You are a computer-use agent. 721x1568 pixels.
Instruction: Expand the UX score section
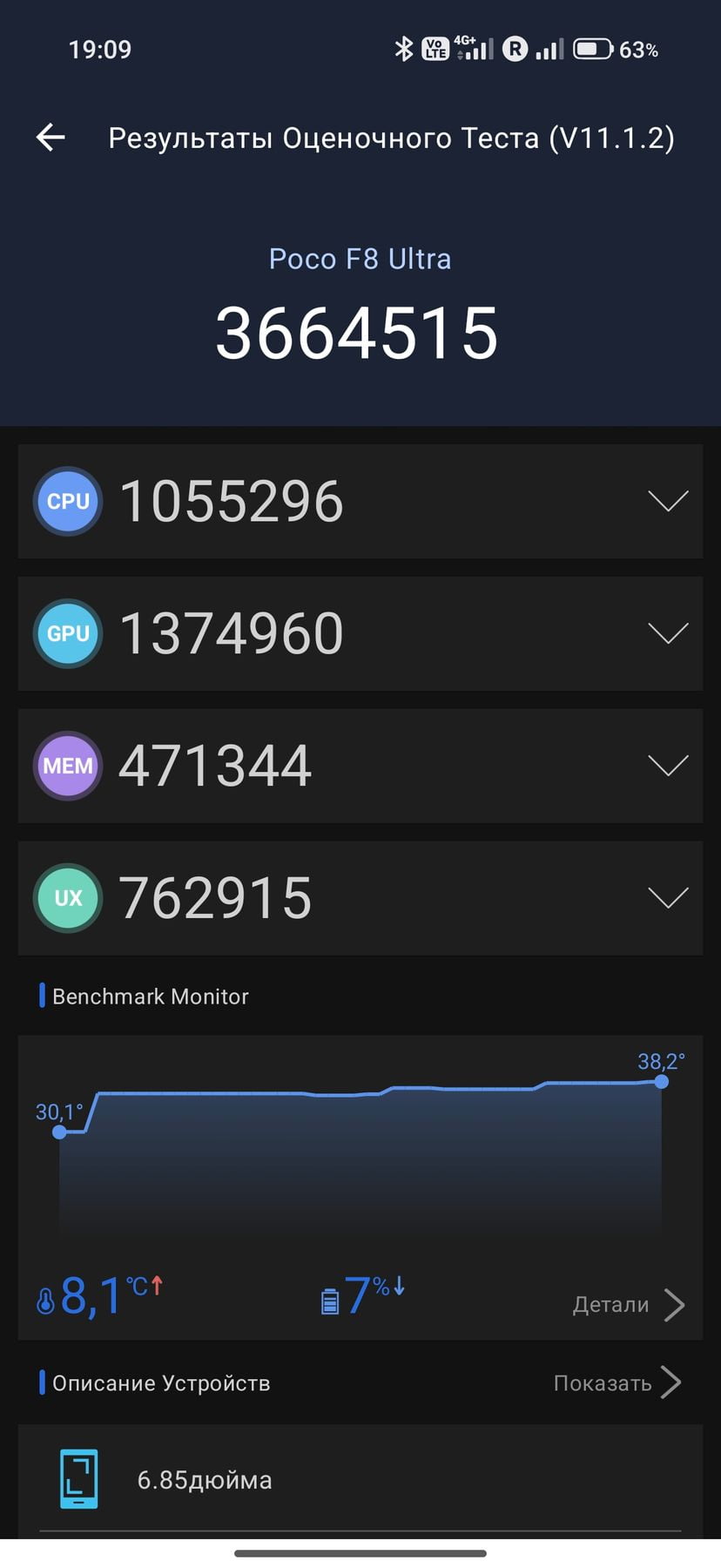[360, 899]
